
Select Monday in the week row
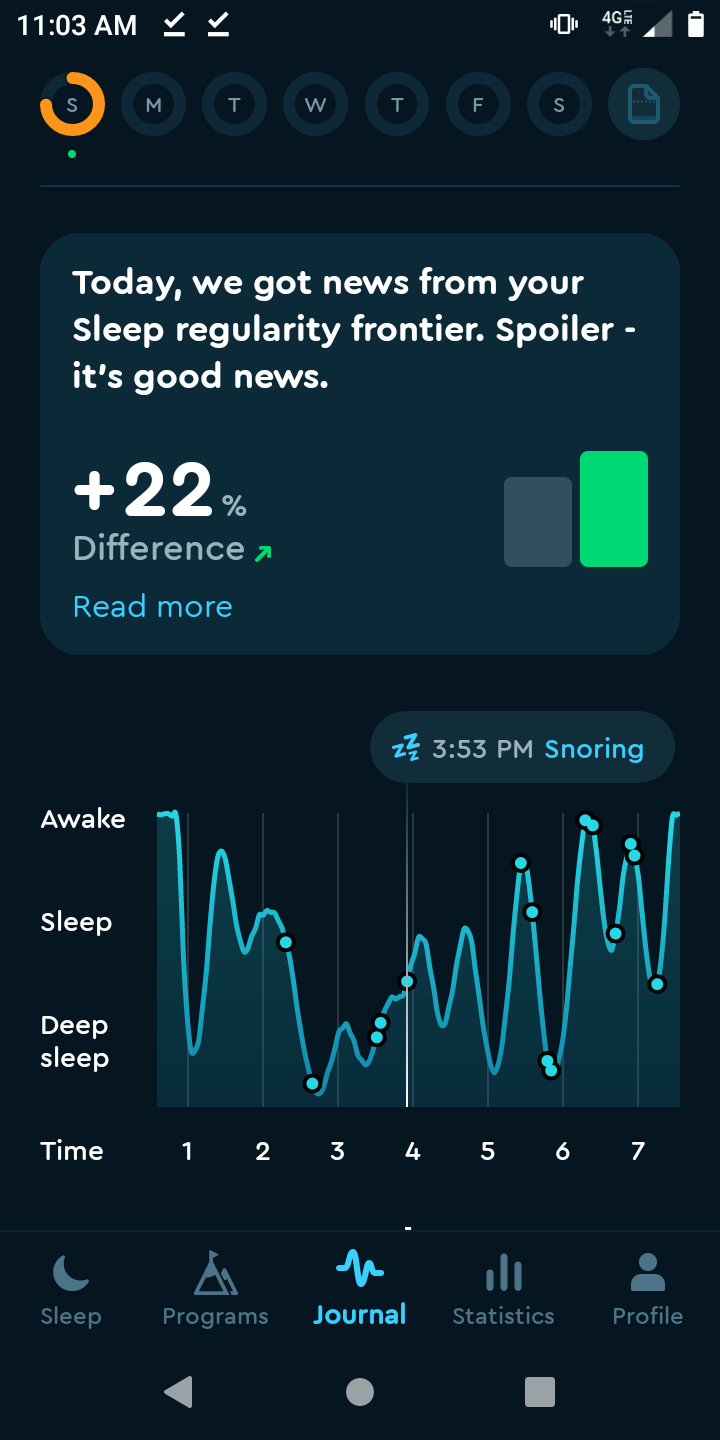coord(153,104)
